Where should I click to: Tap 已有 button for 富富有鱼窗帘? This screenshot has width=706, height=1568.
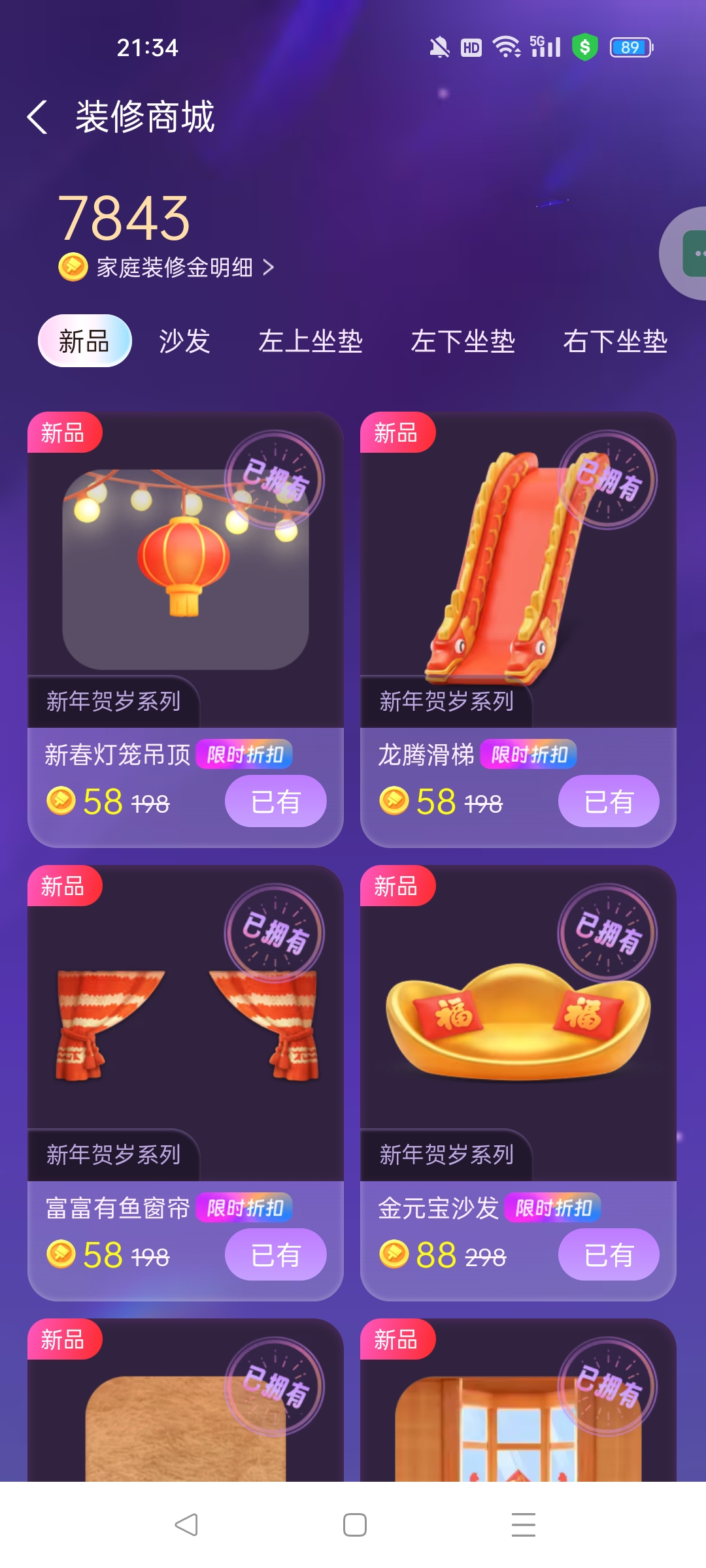tap(275, 1254)
